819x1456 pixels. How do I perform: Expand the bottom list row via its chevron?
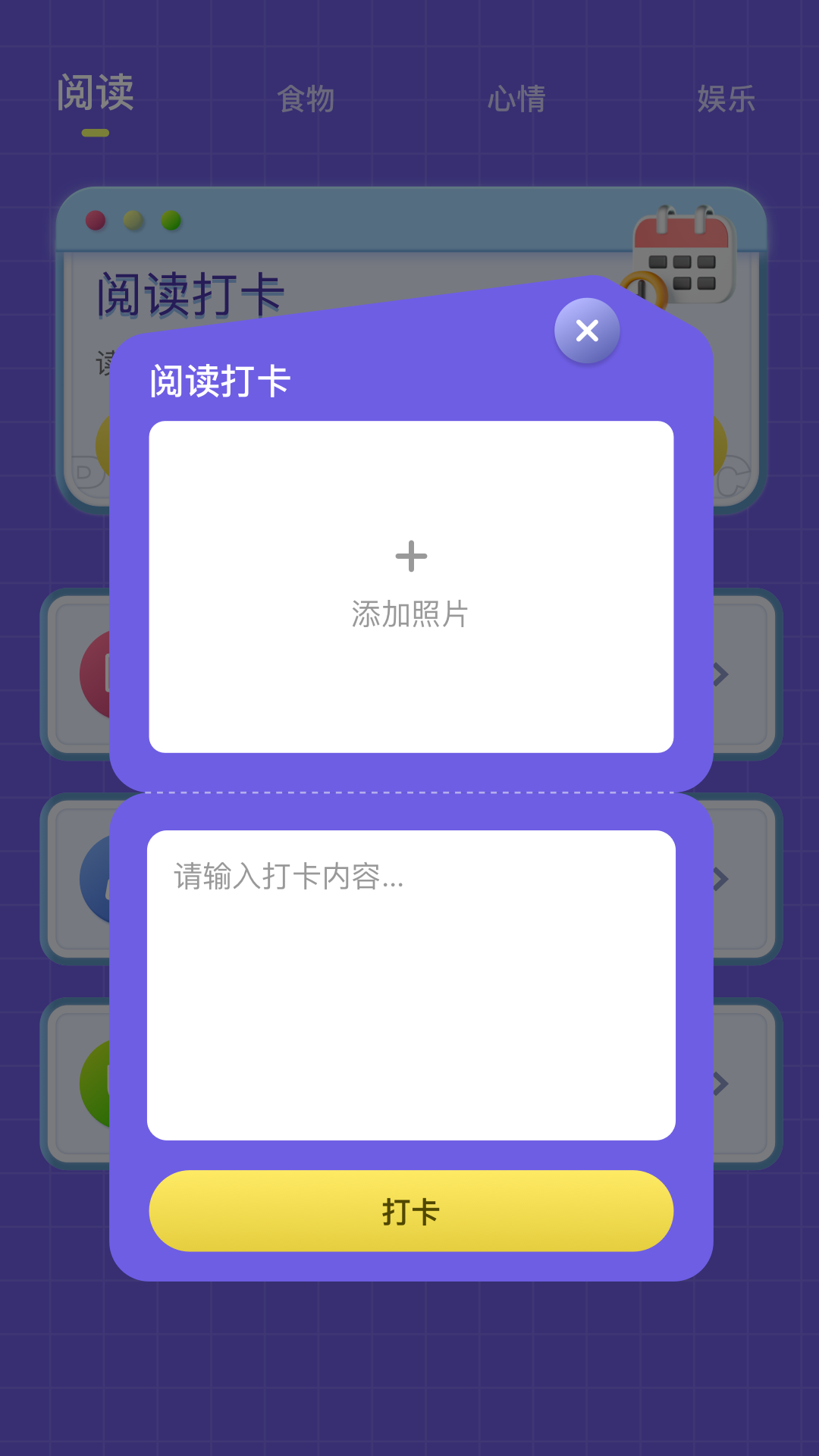[721, 1083]
